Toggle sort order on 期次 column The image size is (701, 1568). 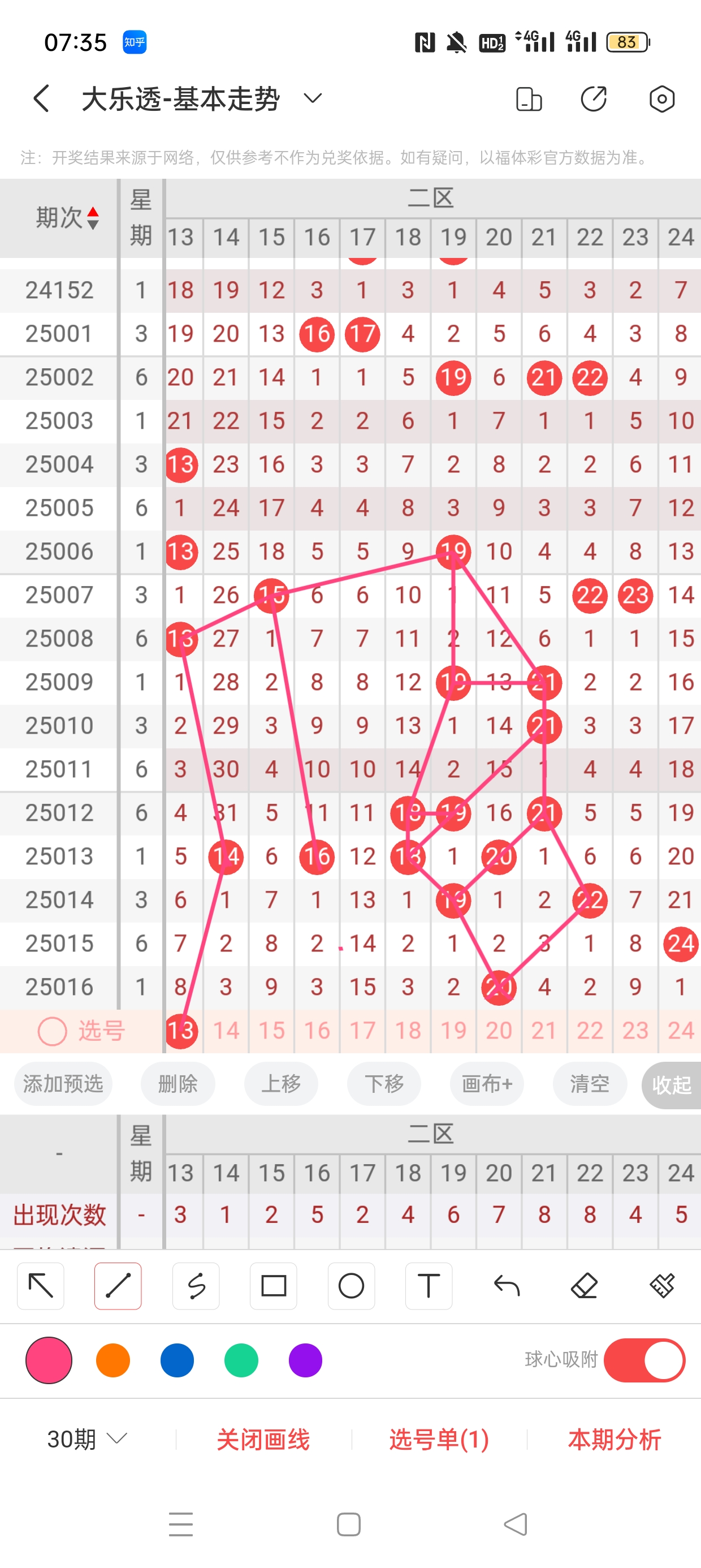pos(93,218)
